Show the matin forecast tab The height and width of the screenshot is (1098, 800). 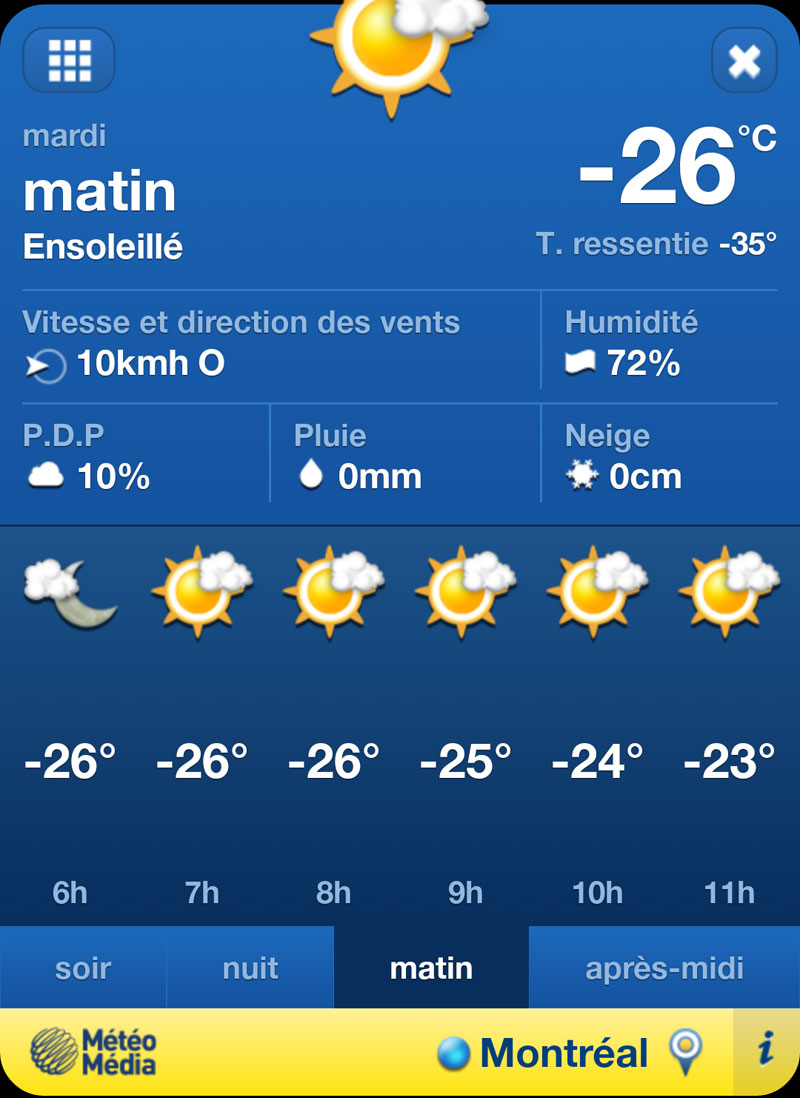tap(431, 968)
